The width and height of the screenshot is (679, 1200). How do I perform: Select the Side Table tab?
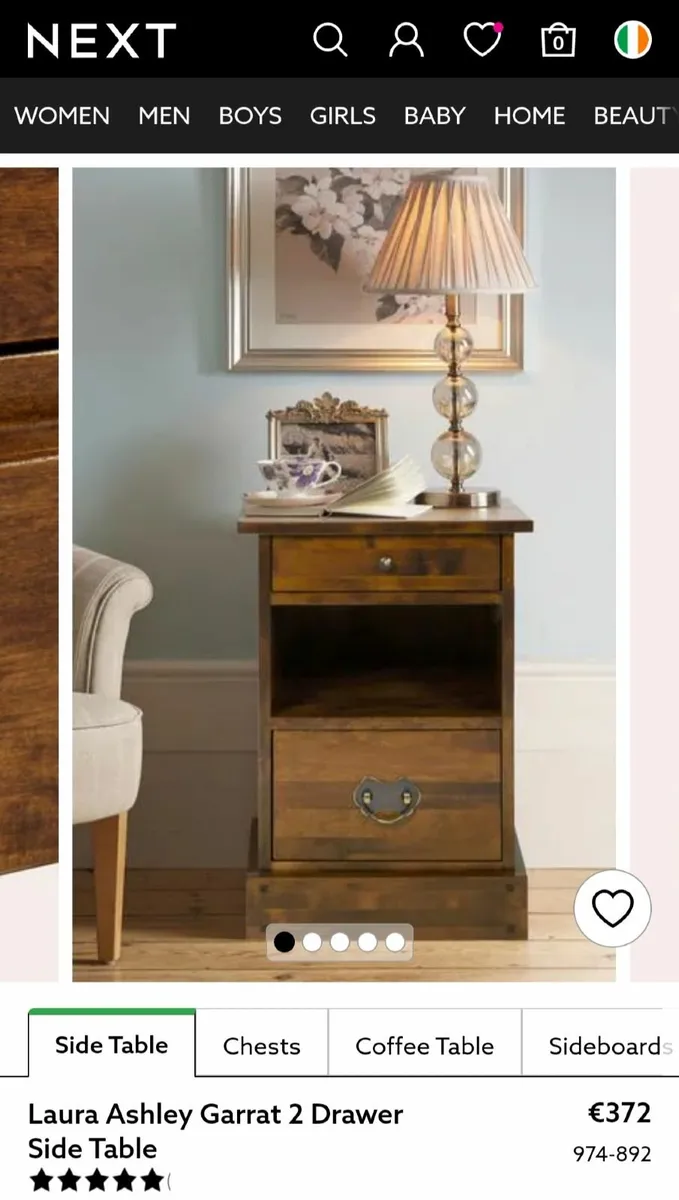click(x=111, y=1045)
